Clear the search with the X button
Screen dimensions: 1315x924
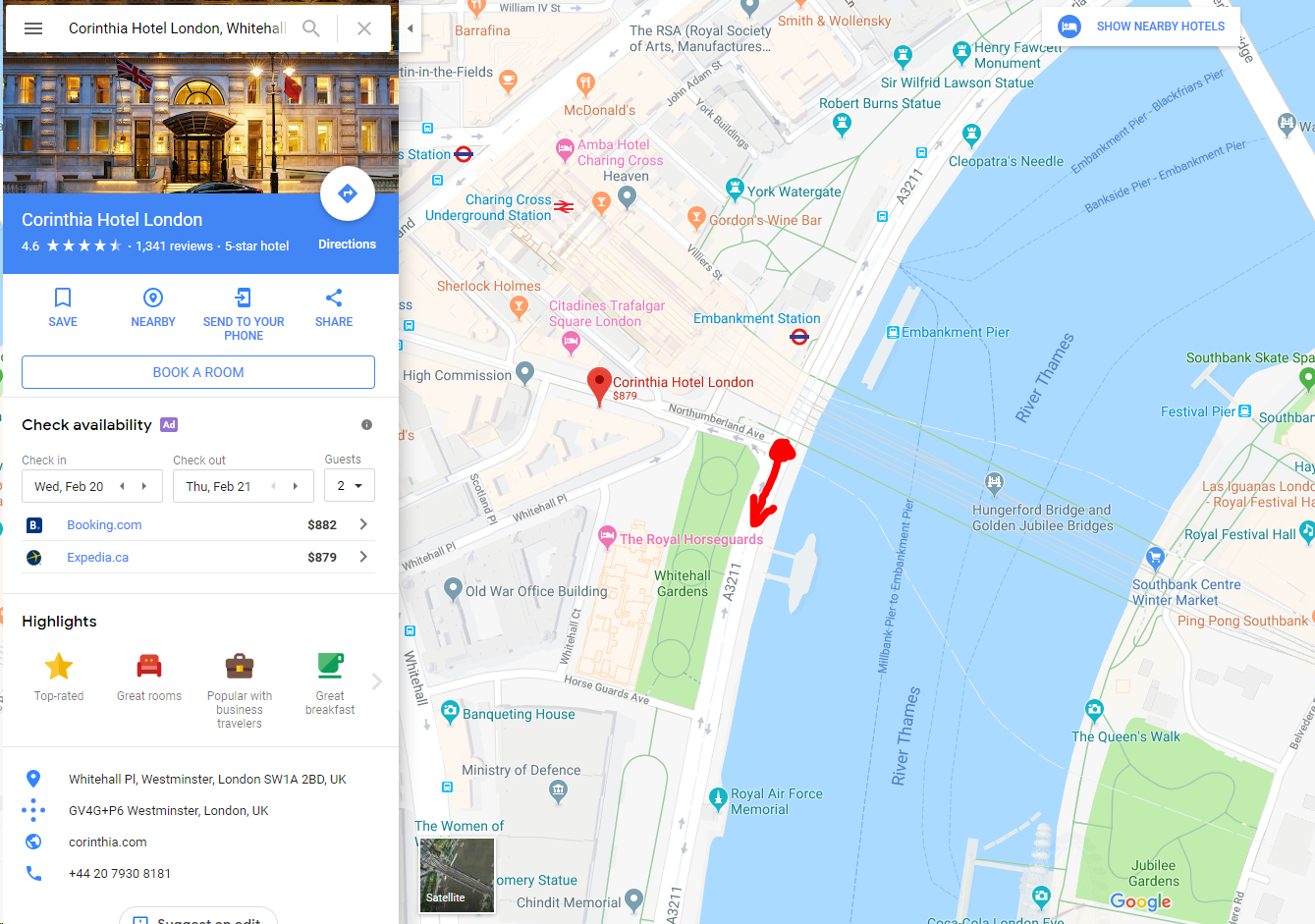click(x=364, y=28)
